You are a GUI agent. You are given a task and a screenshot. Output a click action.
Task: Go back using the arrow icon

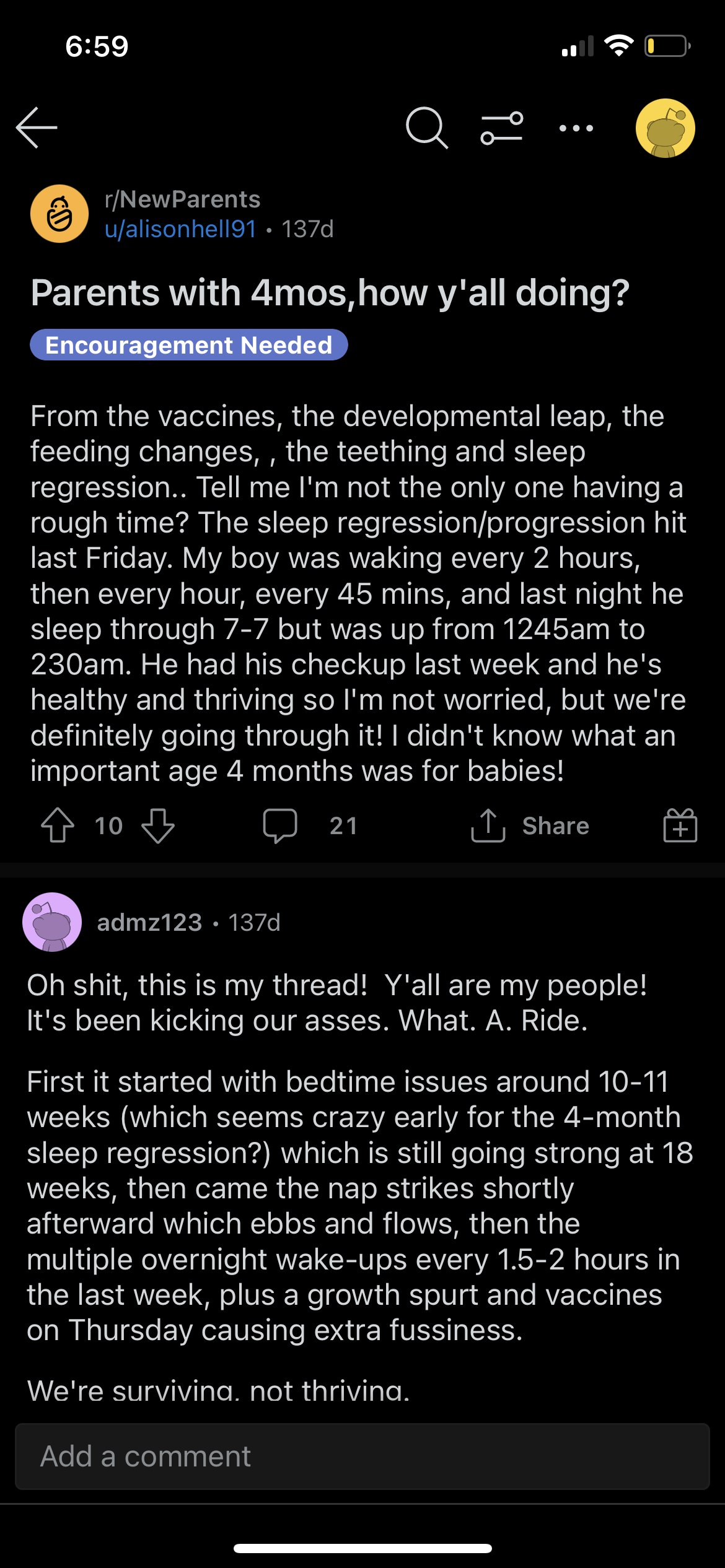[37, 128]
